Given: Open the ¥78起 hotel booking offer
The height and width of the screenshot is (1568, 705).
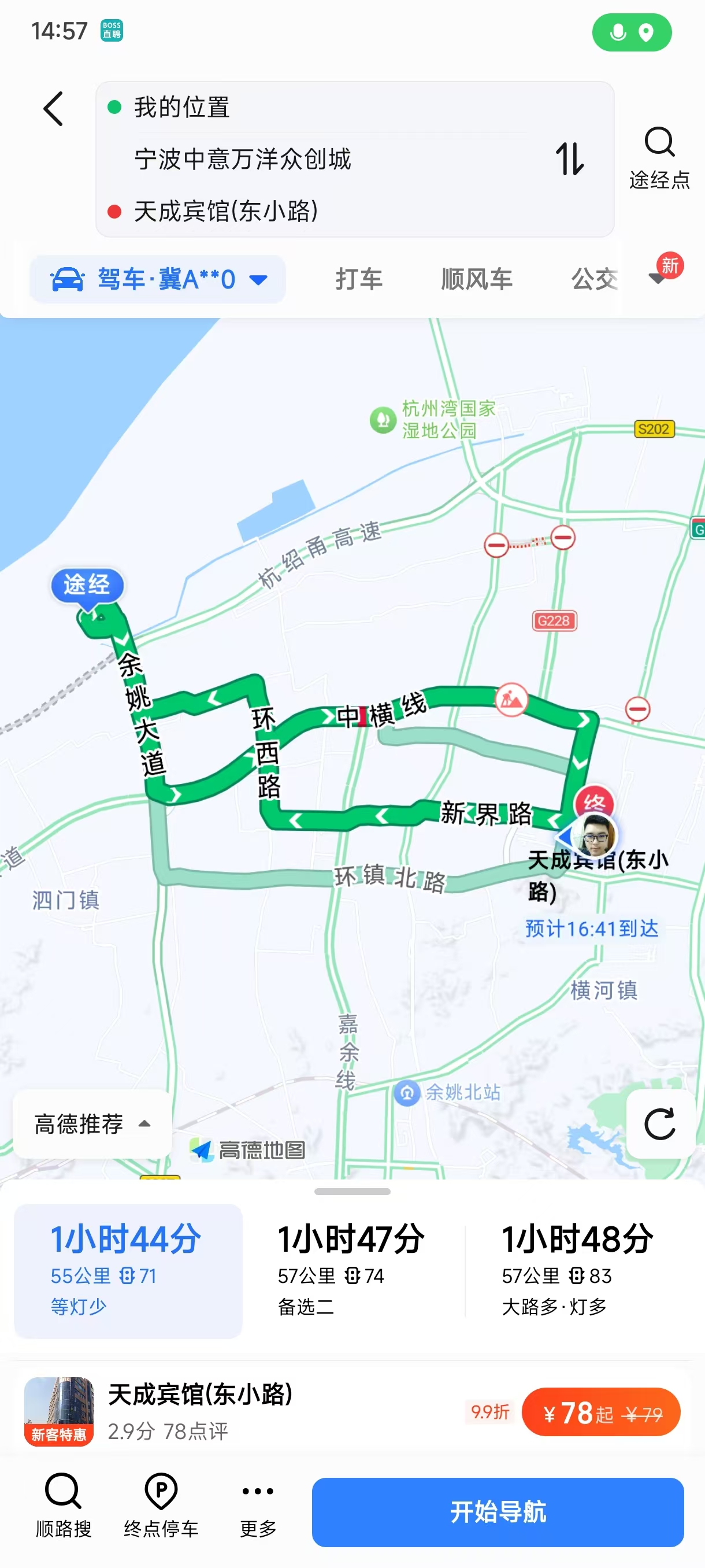Looking at the screenshot, I should pyautogui.click(x=600, y=1412).
